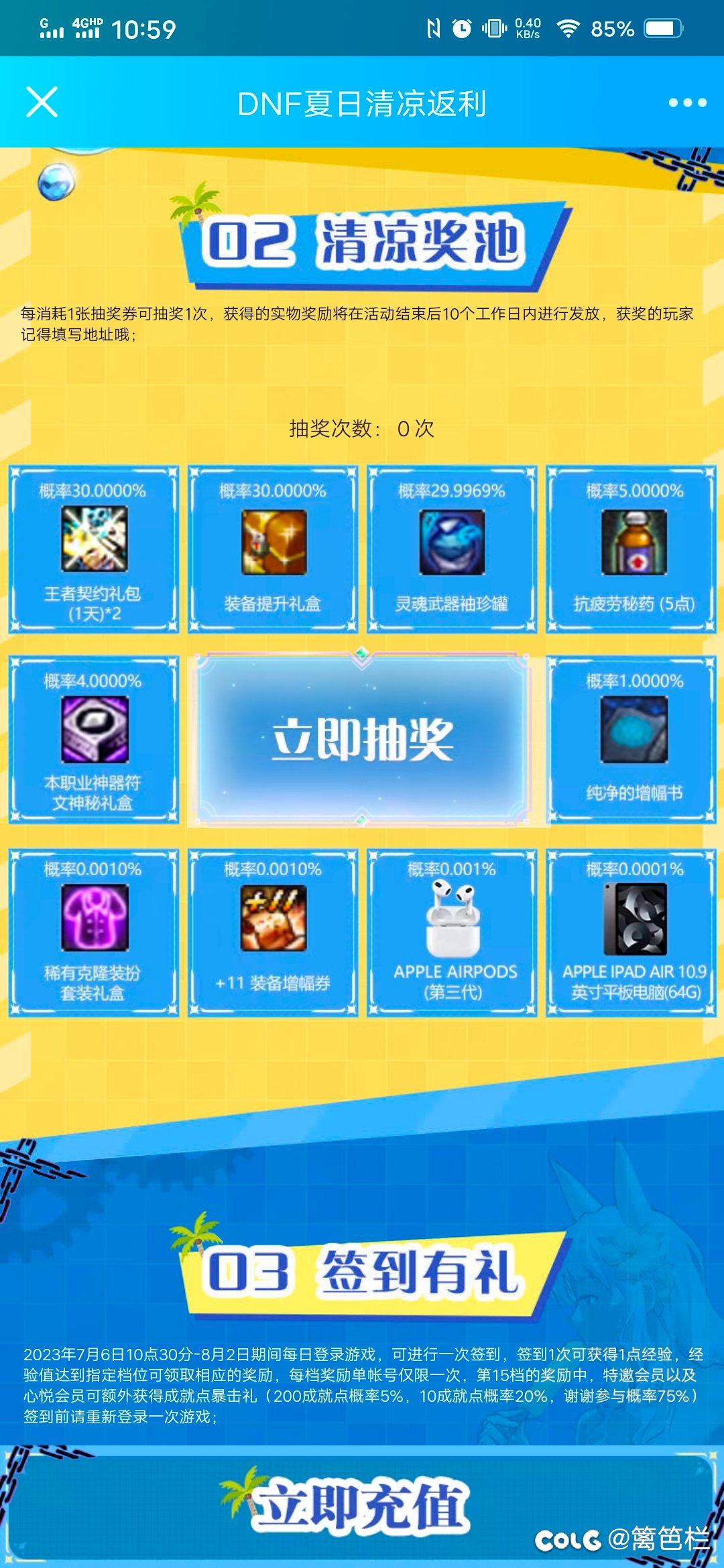Tap the 立即抽奖 draw button

click(x=363, y=738)
